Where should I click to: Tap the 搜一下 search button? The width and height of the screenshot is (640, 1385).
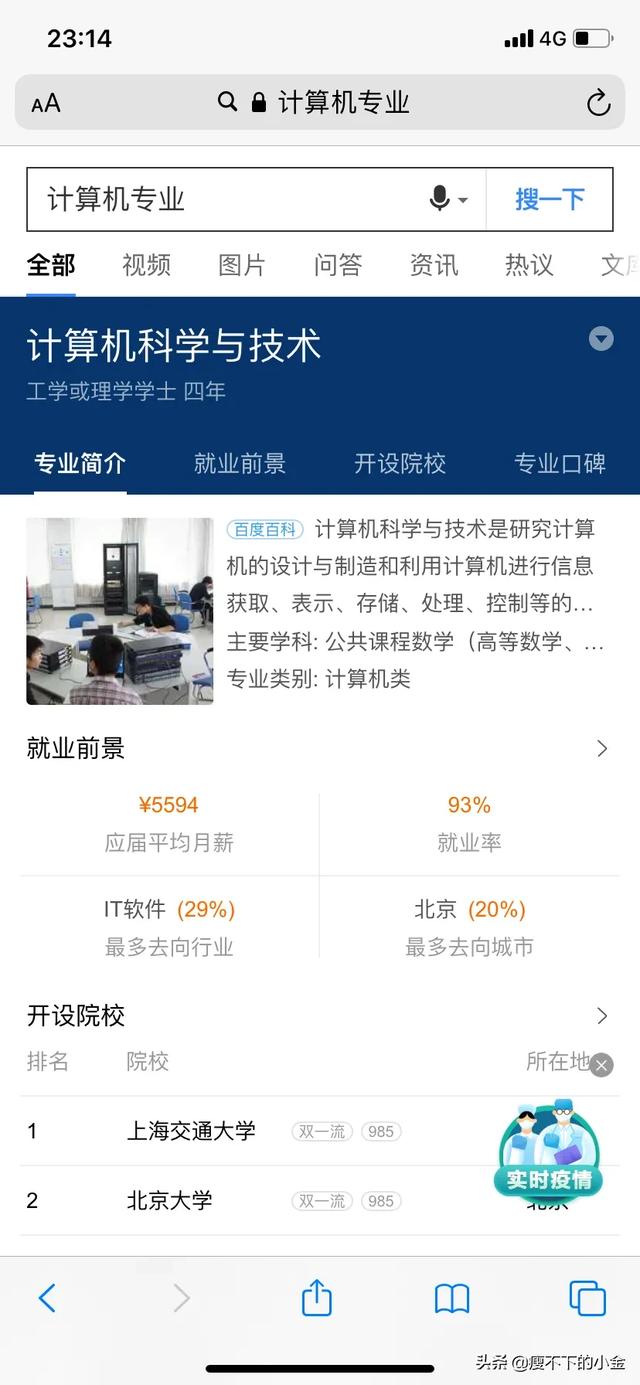point(549,199)
